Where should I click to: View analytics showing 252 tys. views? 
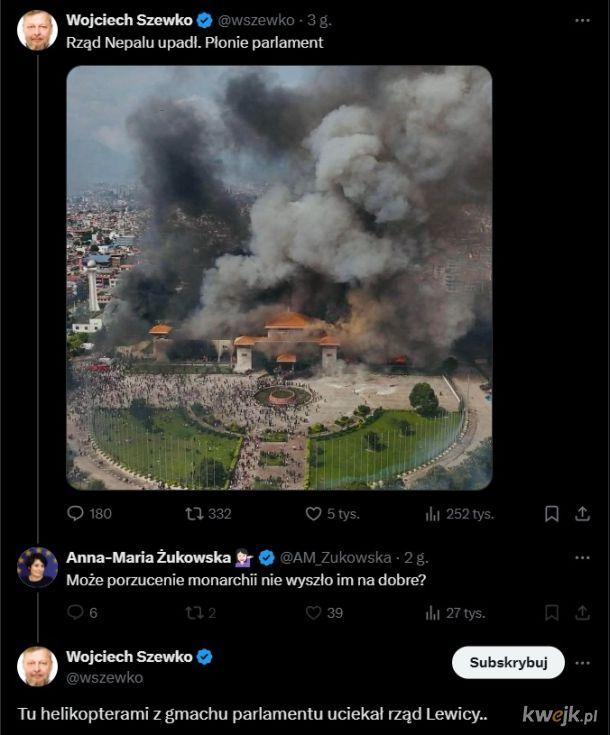tap(433, 514)
